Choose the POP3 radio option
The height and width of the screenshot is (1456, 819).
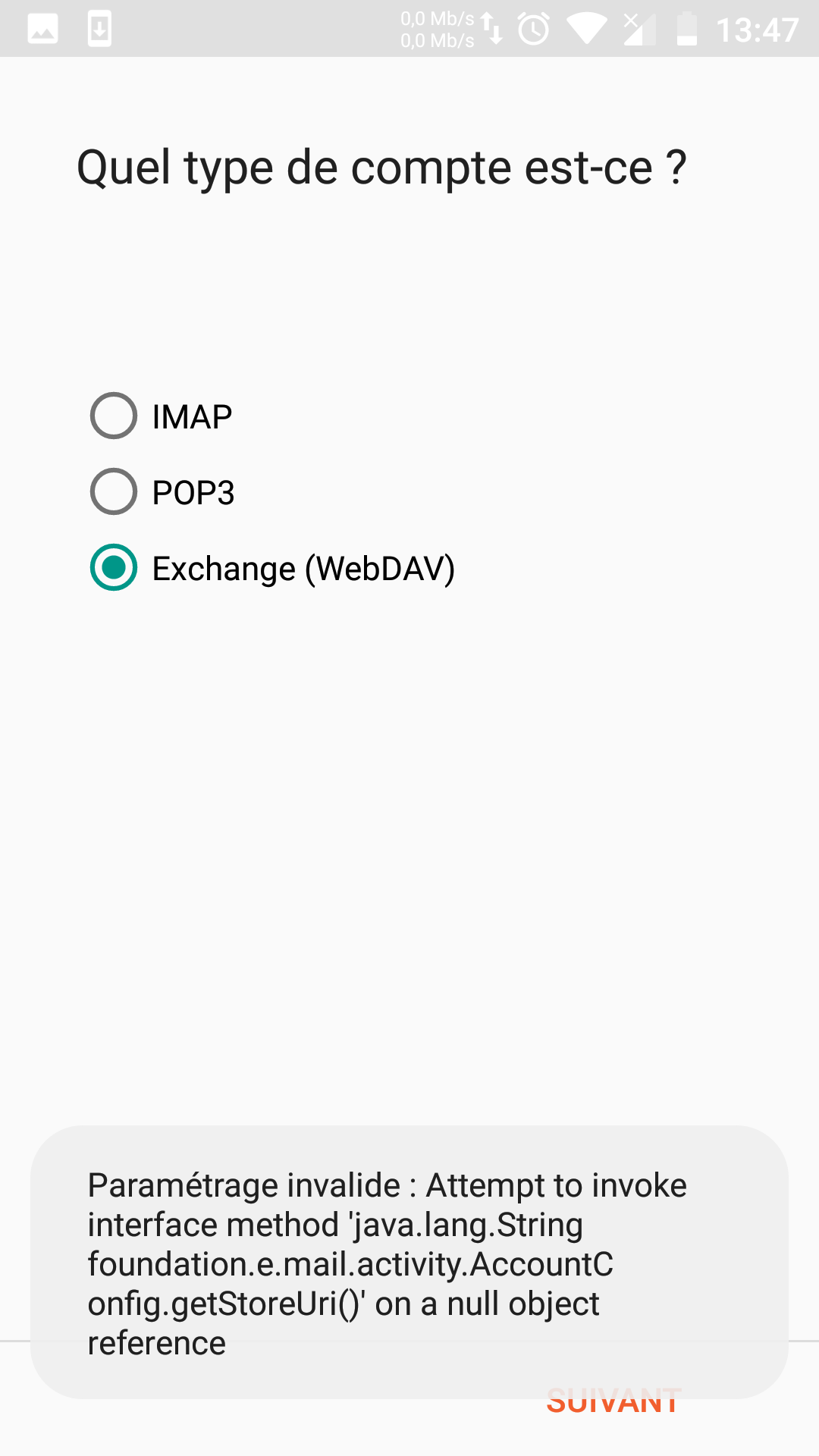pyautogui.click(x=162, y=492)
